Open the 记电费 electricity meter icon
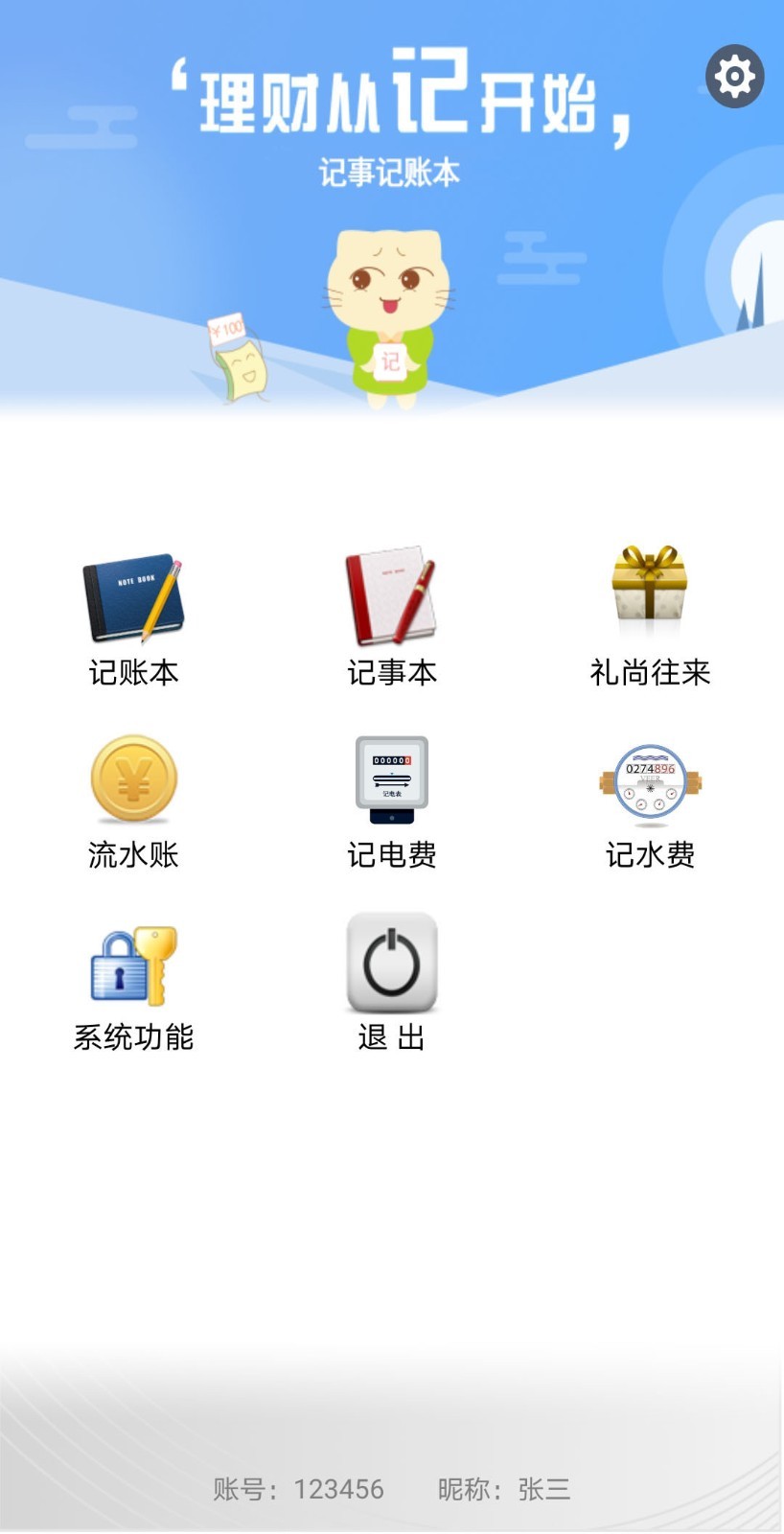This screenshot has width=784, height=1534. click(x=391, y=779)
